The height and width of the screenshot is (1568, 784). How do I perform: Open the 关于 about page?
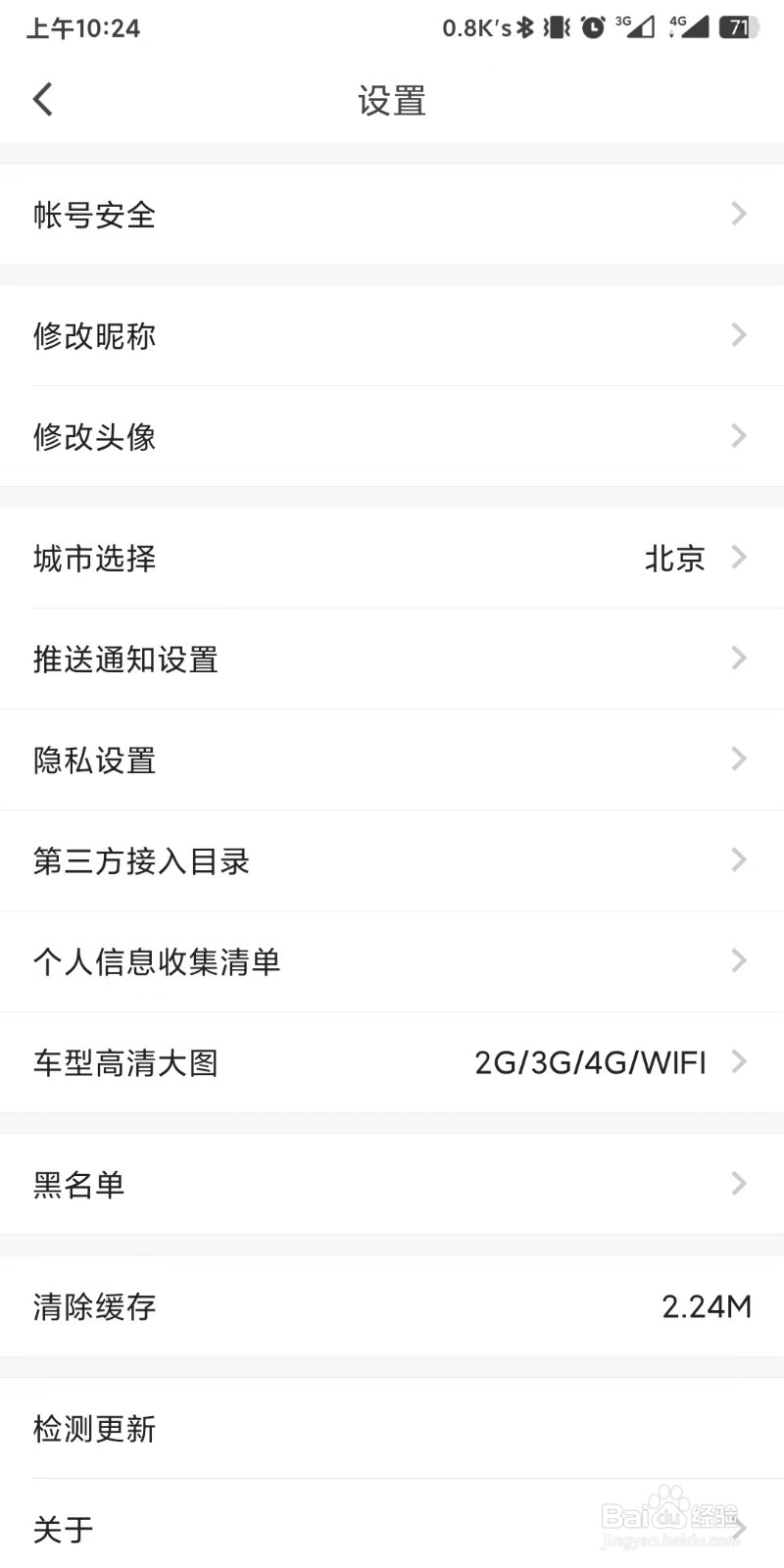[392, 1528]
